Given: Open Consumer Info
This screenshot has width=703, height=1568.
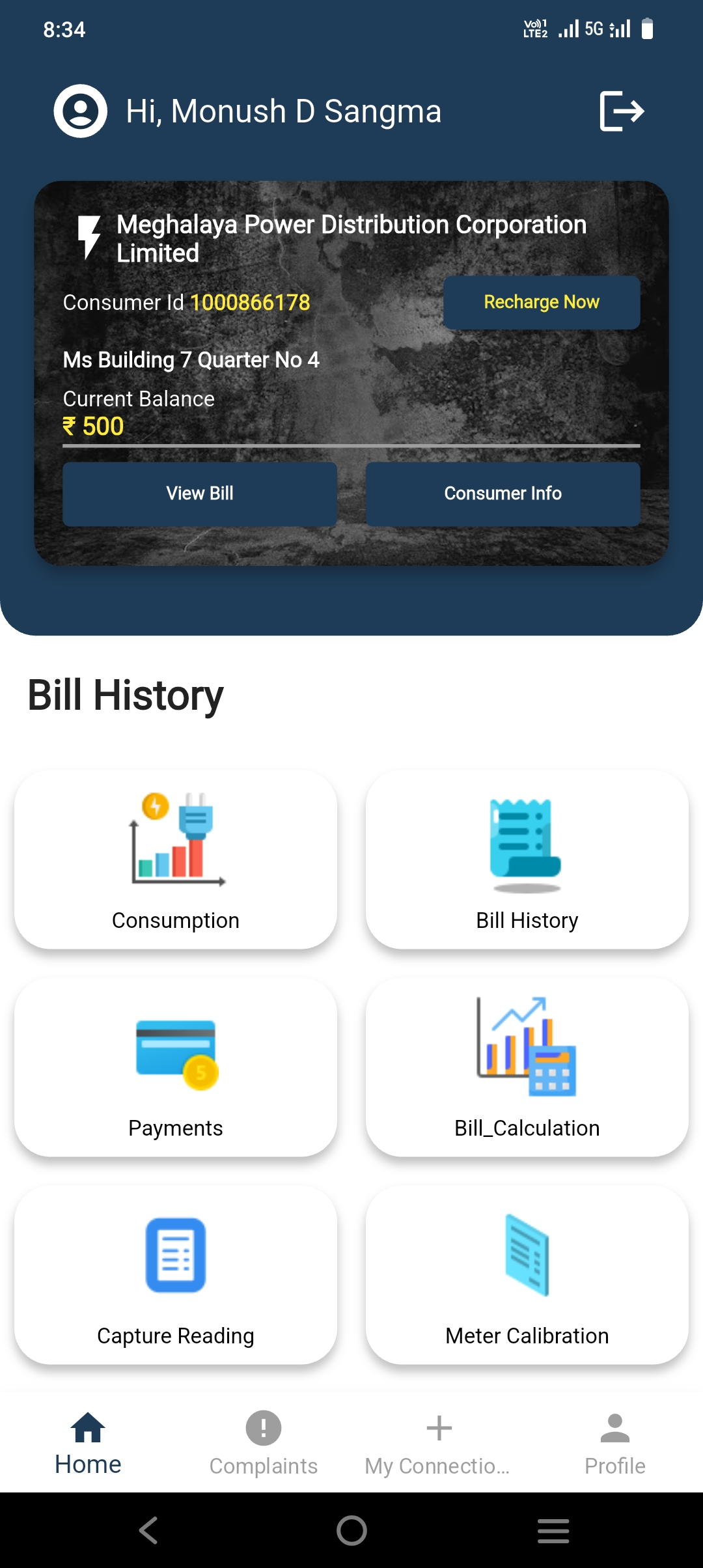Looking at the screenshot, I should [x=503, y=494].
